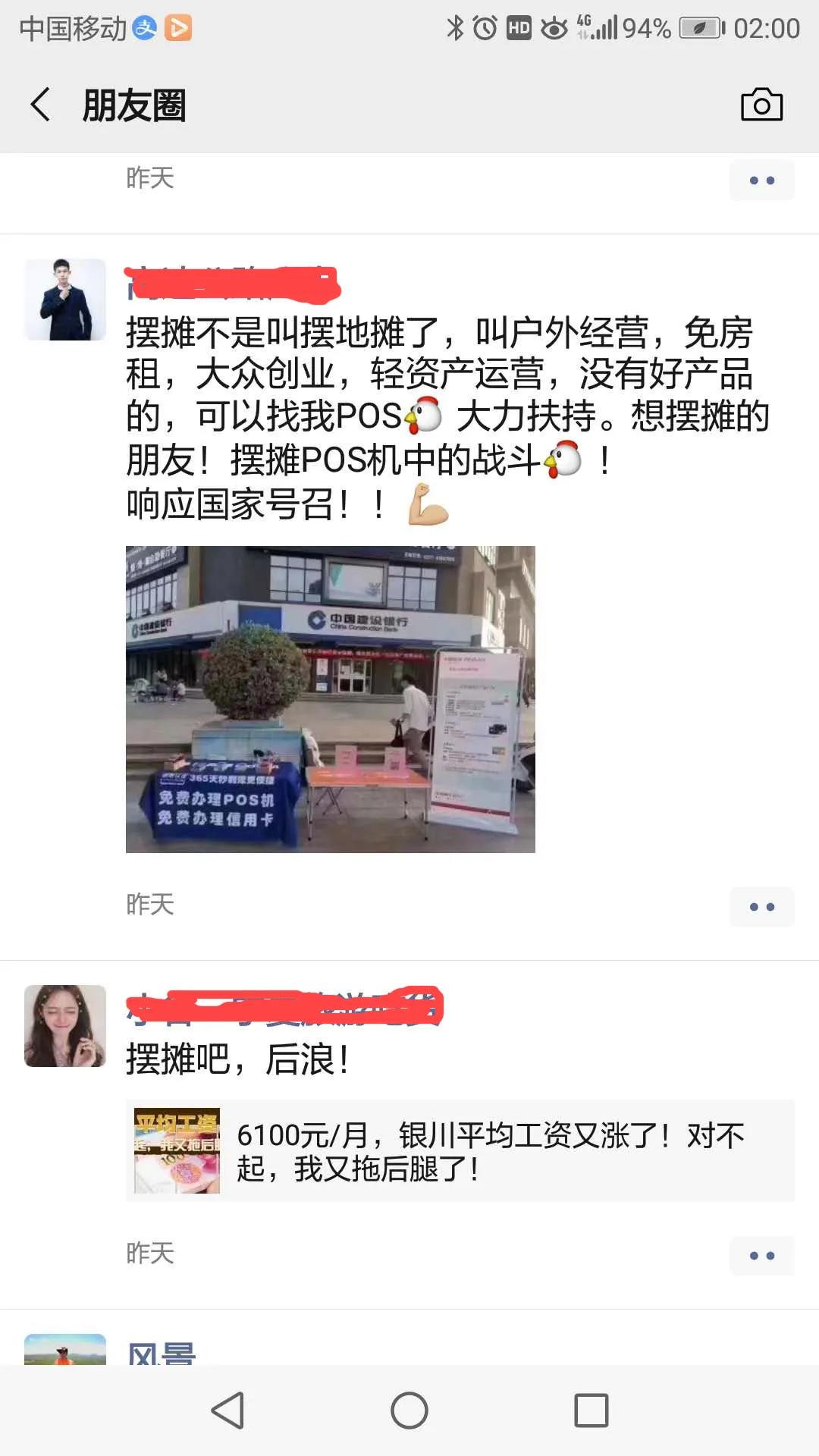This screenshot has width=819, height=1456.
Task: View the POS stall street photo
Action: point(331,698)
